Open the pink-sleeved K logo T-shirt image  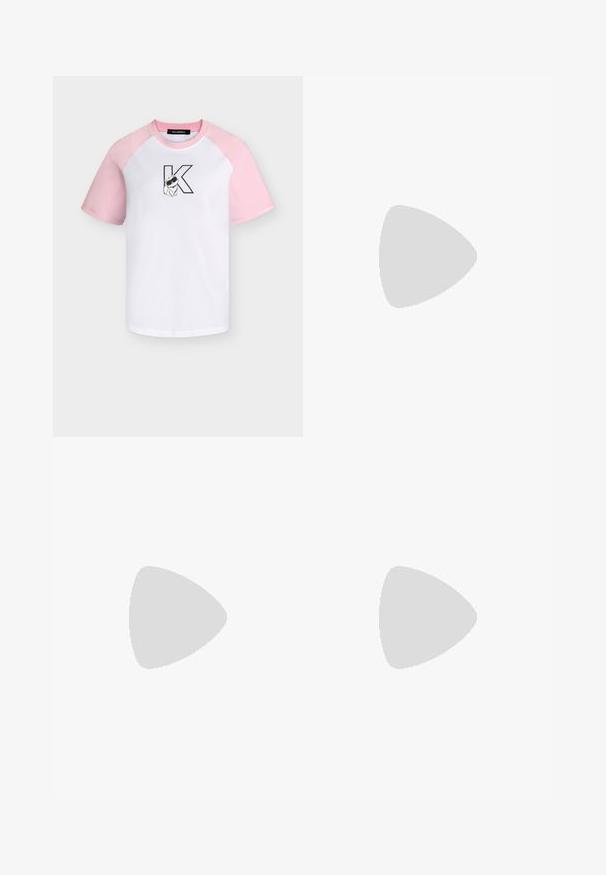[178, 256]
